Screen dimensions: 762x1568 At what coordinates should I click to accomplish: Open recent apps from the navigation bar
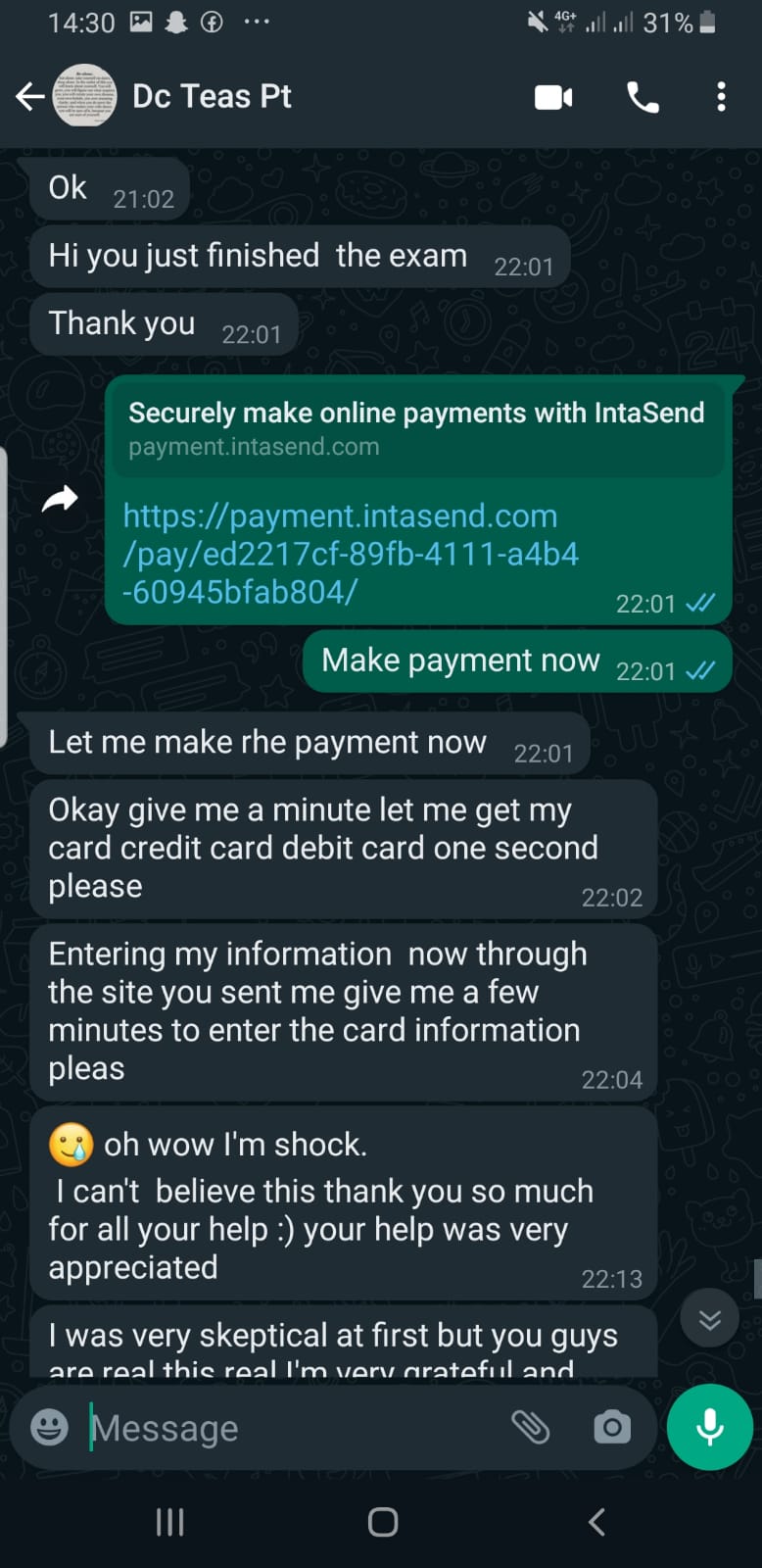[x=170, y=1522]
